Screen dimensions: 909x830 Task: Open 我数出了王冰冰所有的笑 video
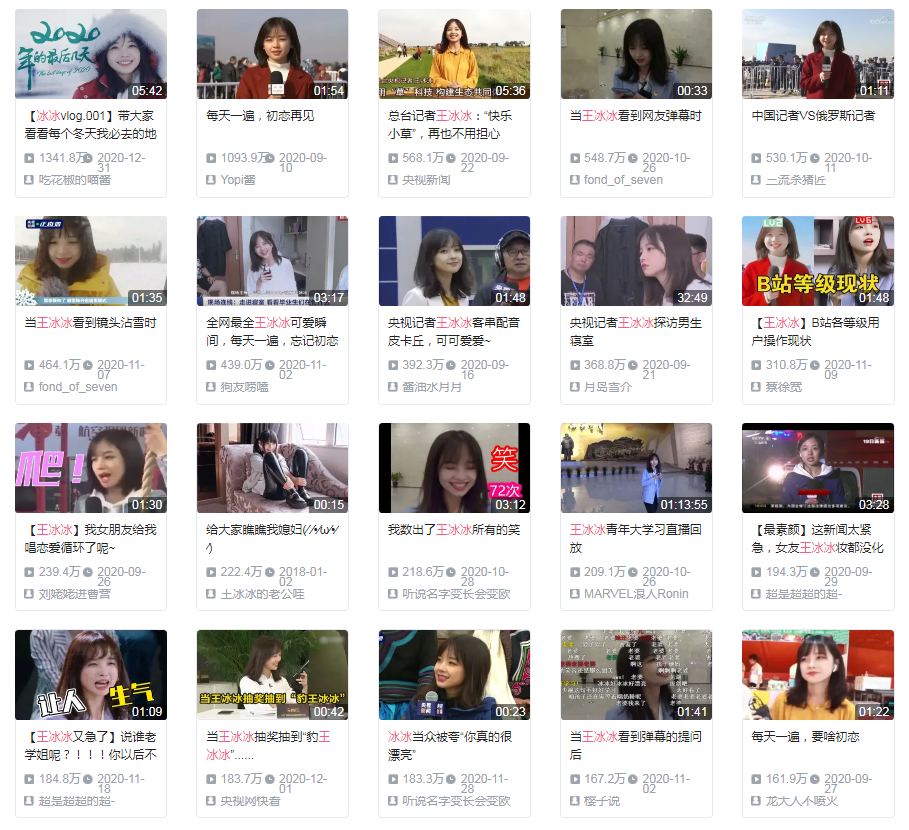coord(454,468)
